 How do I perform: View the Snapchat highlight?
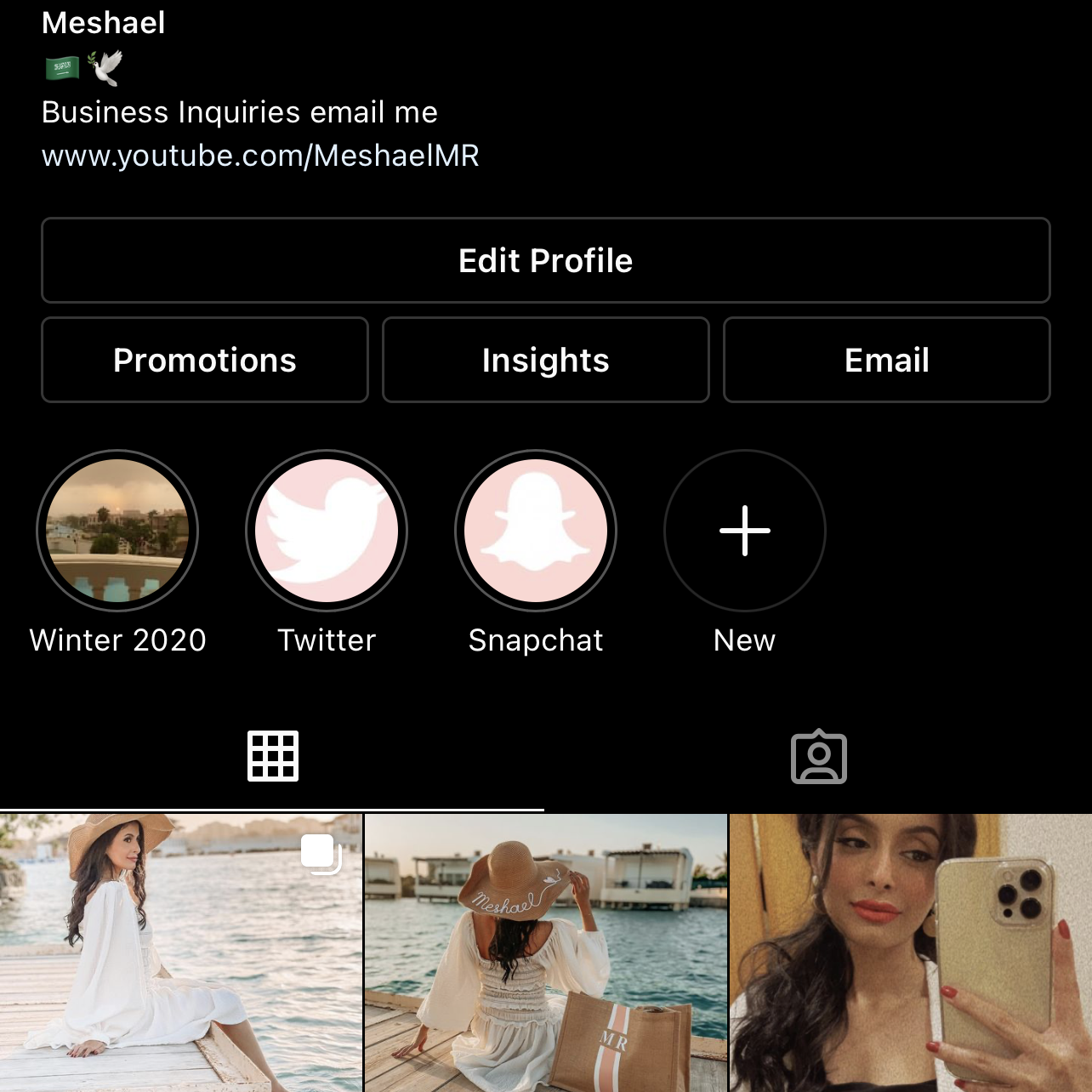pos(536,531)
